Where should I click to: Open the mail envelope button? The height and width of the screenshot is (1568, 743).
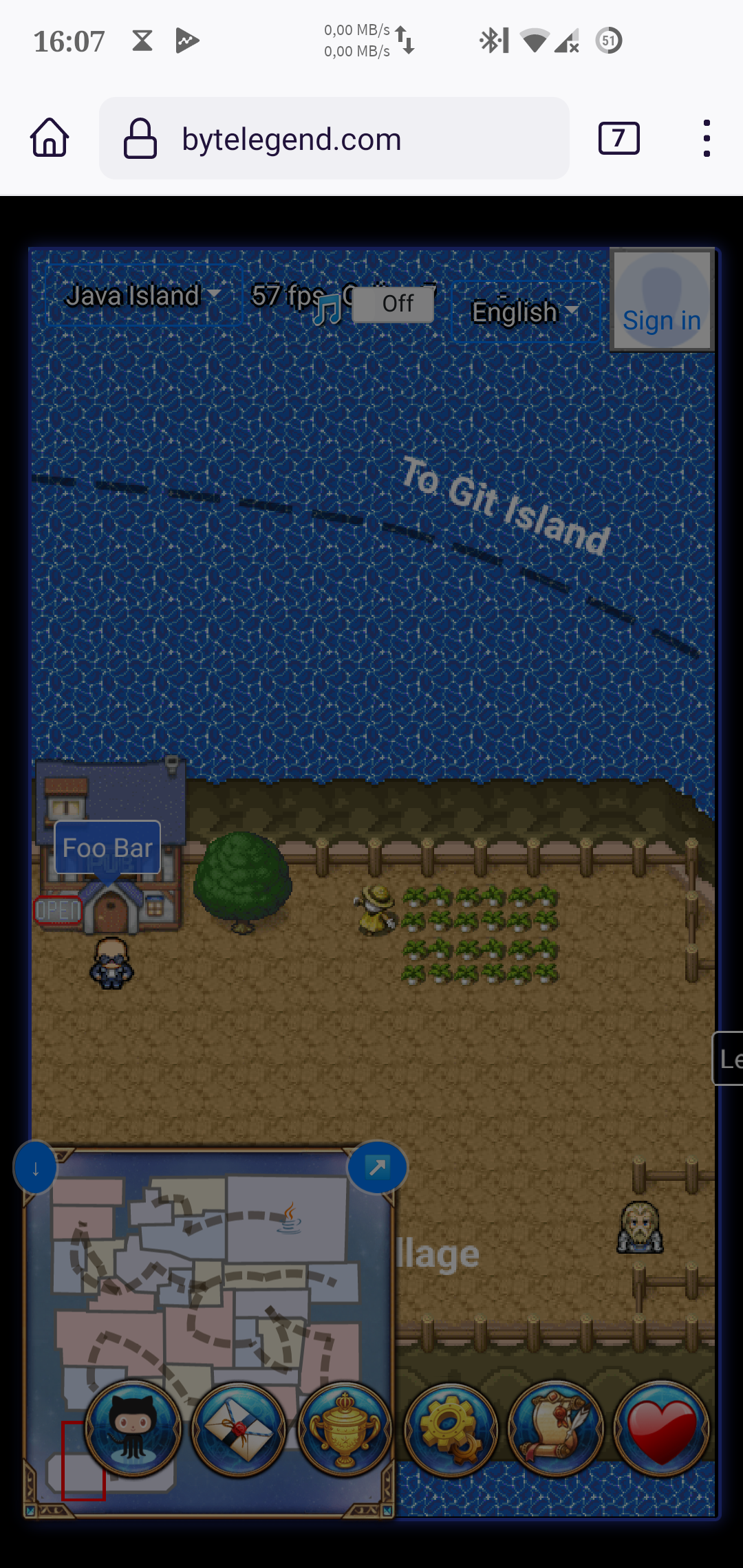click(239, 1429)
